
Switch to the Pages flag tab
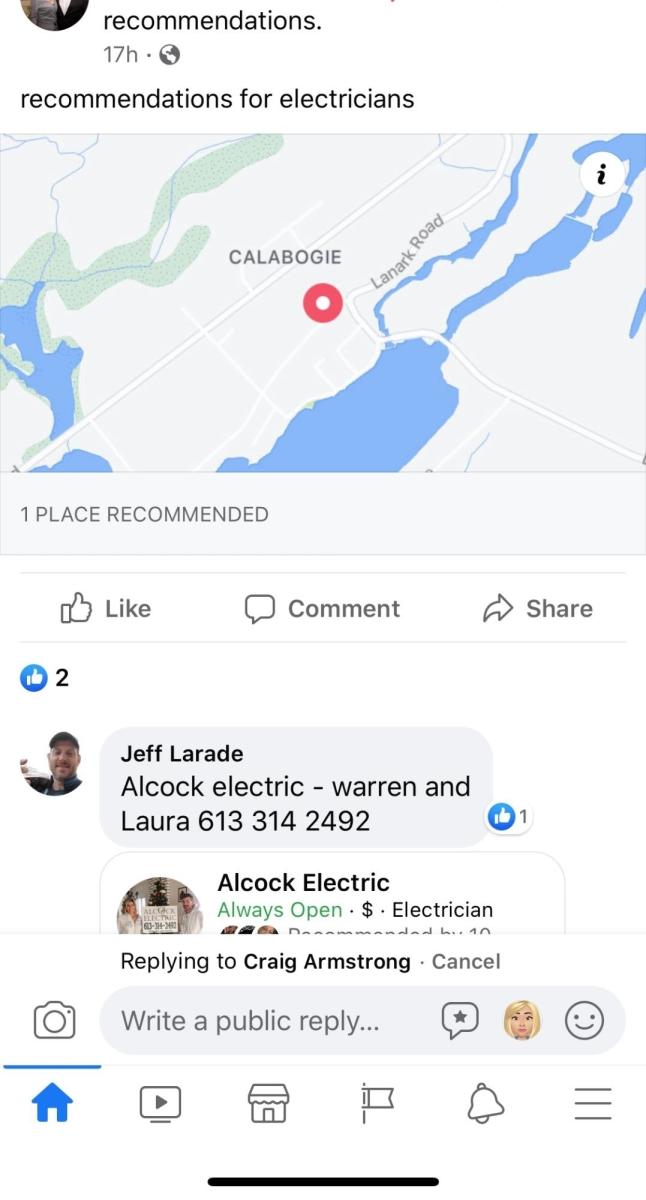point(377,1103)
